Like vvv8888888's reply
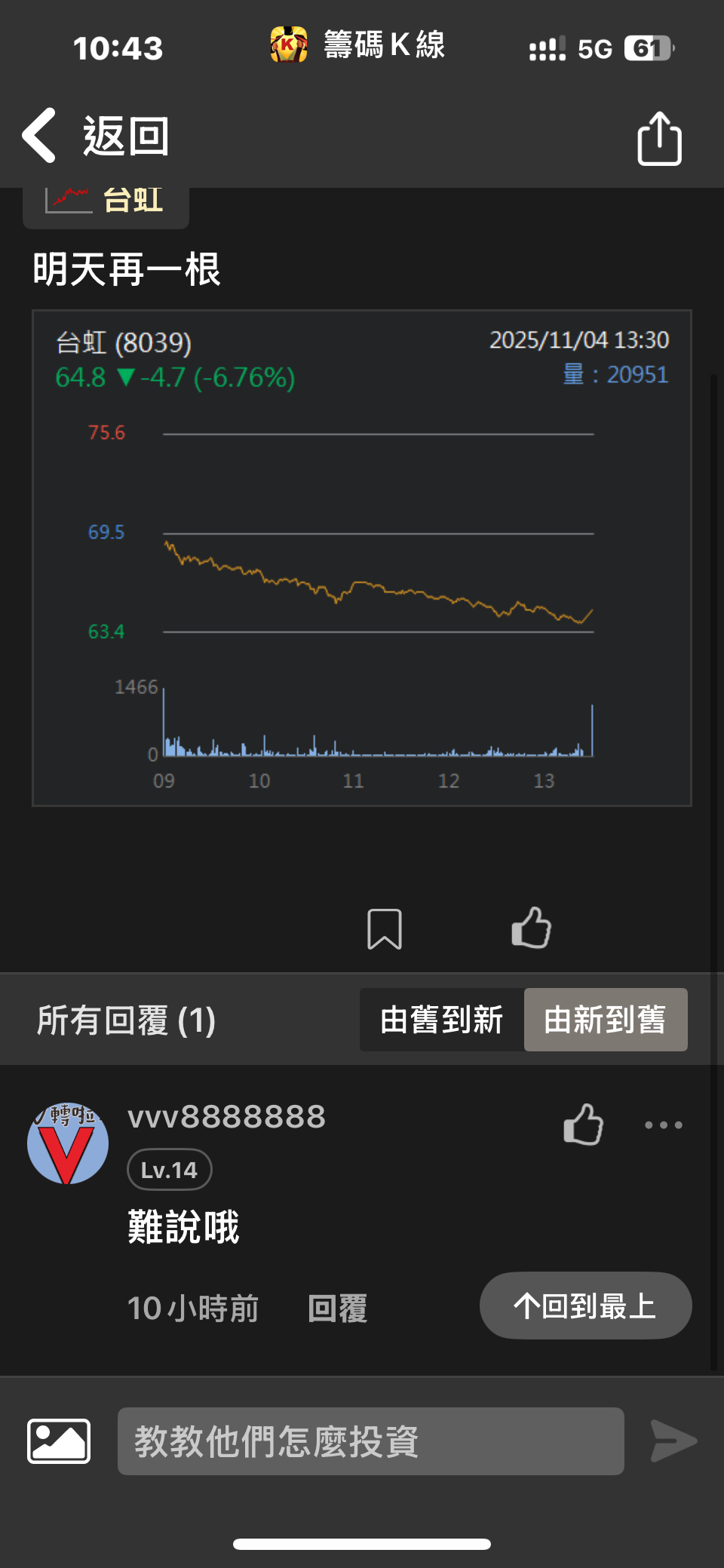724x1568 pixels. (583, 1125)
